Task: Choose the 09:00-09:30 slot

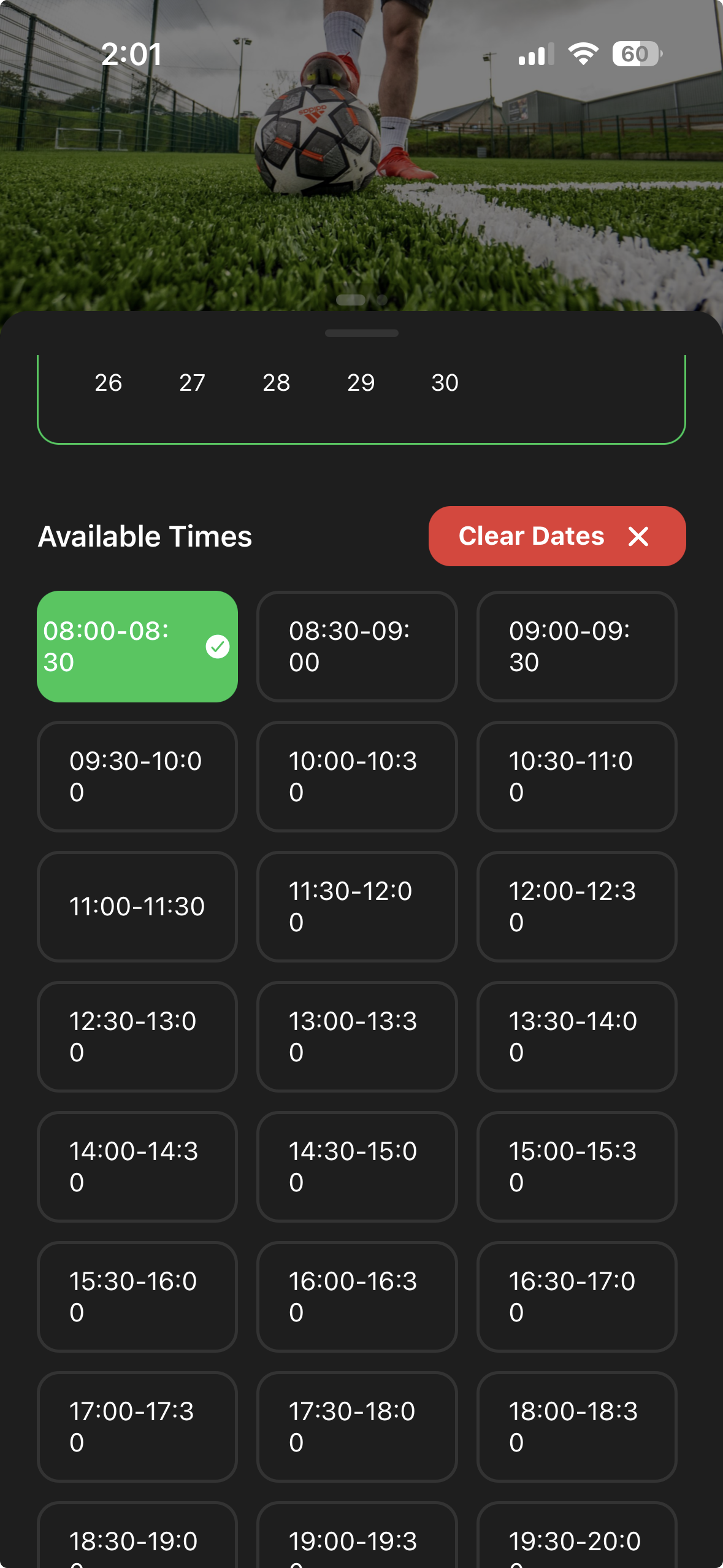Action: [x=576, y=647]
